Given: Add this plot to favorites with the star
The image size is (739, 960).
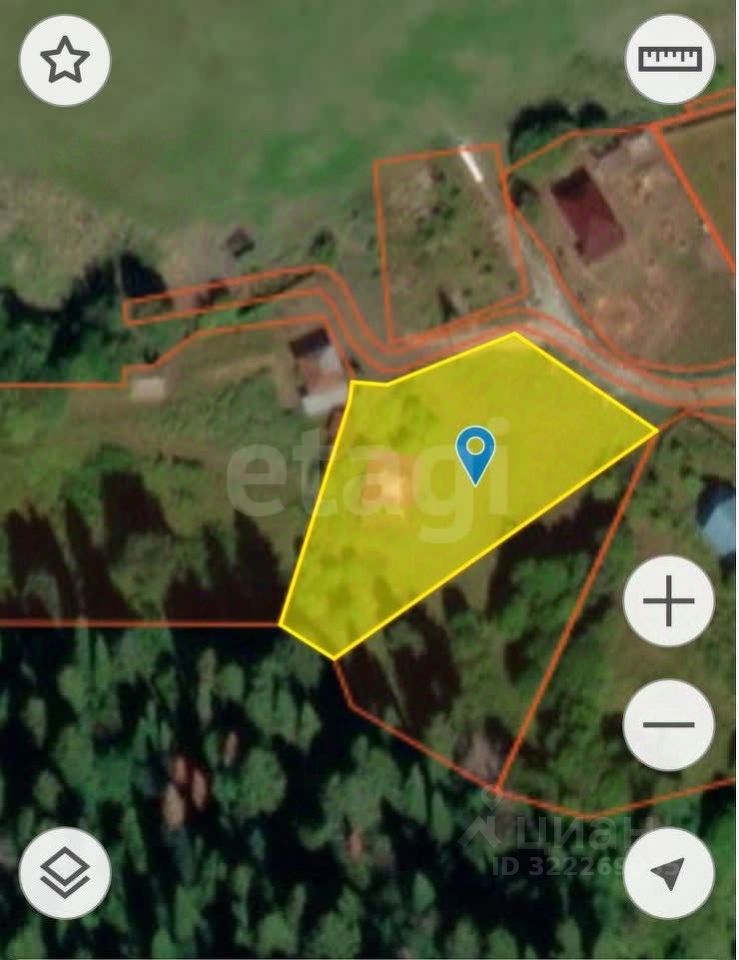Looking at the screenshot, I should (x=65, y=61).
